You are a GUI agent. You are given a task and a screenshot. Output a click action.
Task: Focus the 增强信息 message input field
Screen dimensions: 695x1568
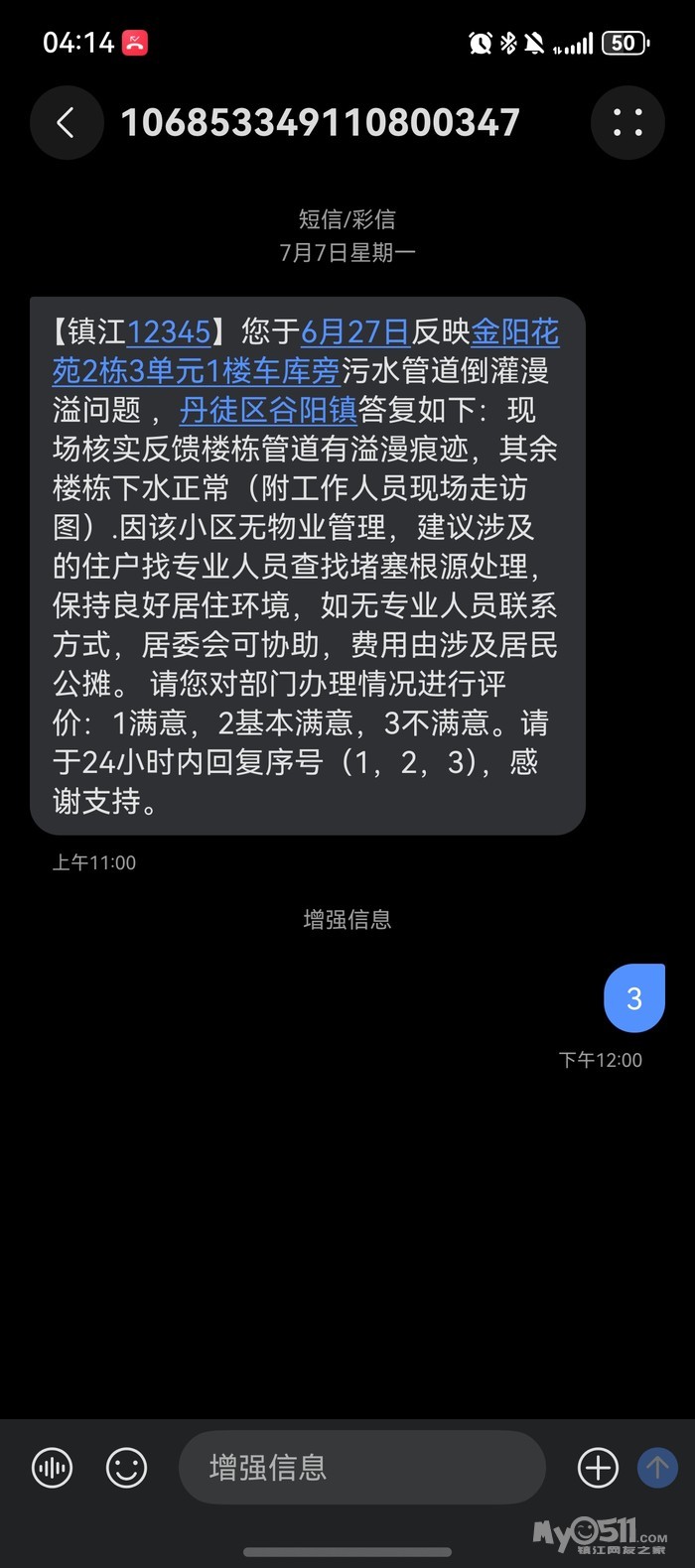coord(362,1468)
